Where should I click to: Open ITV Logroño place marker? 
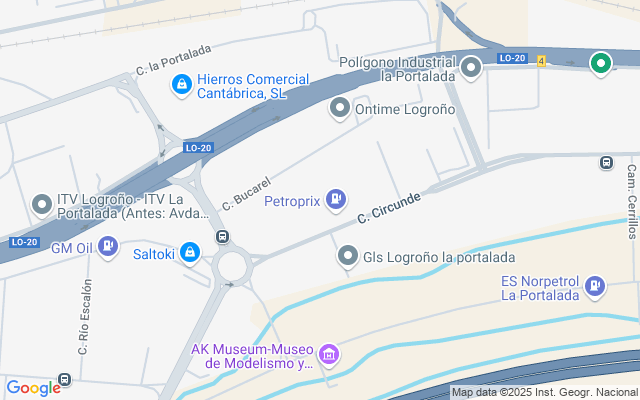[42, 205]
